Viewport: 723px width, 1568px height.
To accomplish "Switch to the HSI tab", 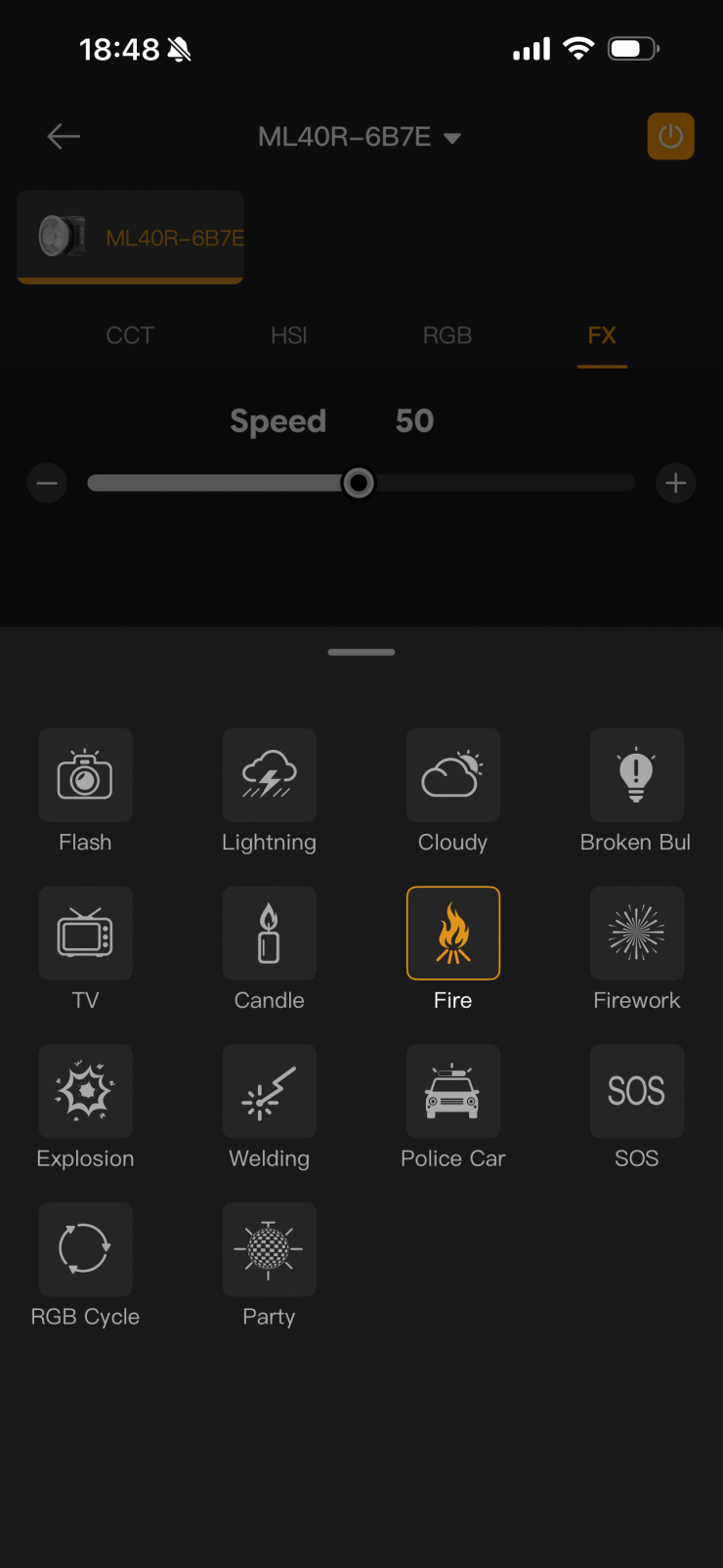I will click(x=289, y=335).
